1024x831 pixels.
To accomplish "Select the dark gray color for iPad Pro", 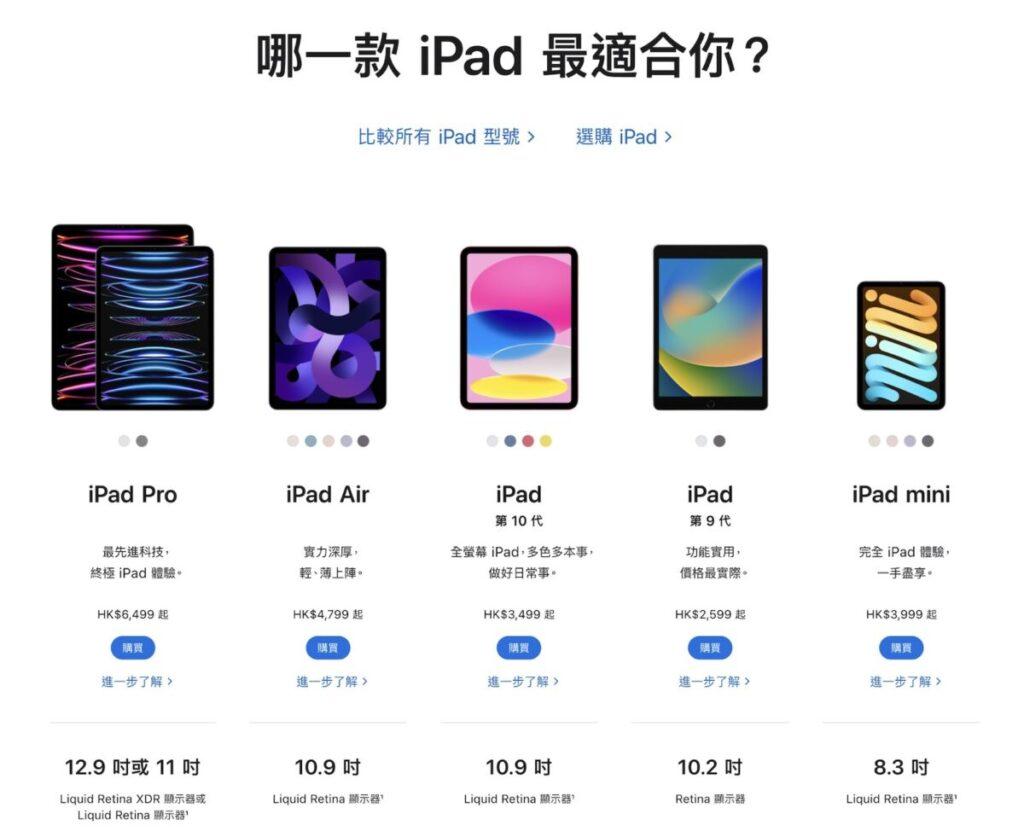I will point(142,441).
